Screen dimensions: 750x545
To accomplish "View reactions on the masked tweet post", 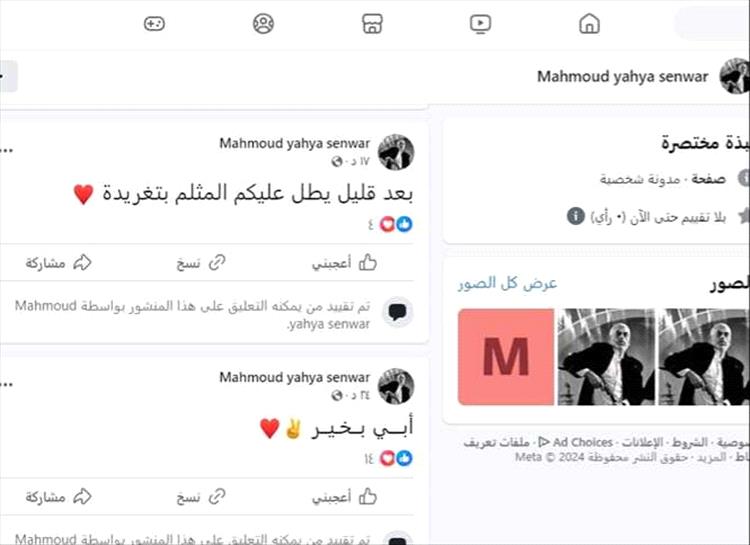I will [396, 225].
